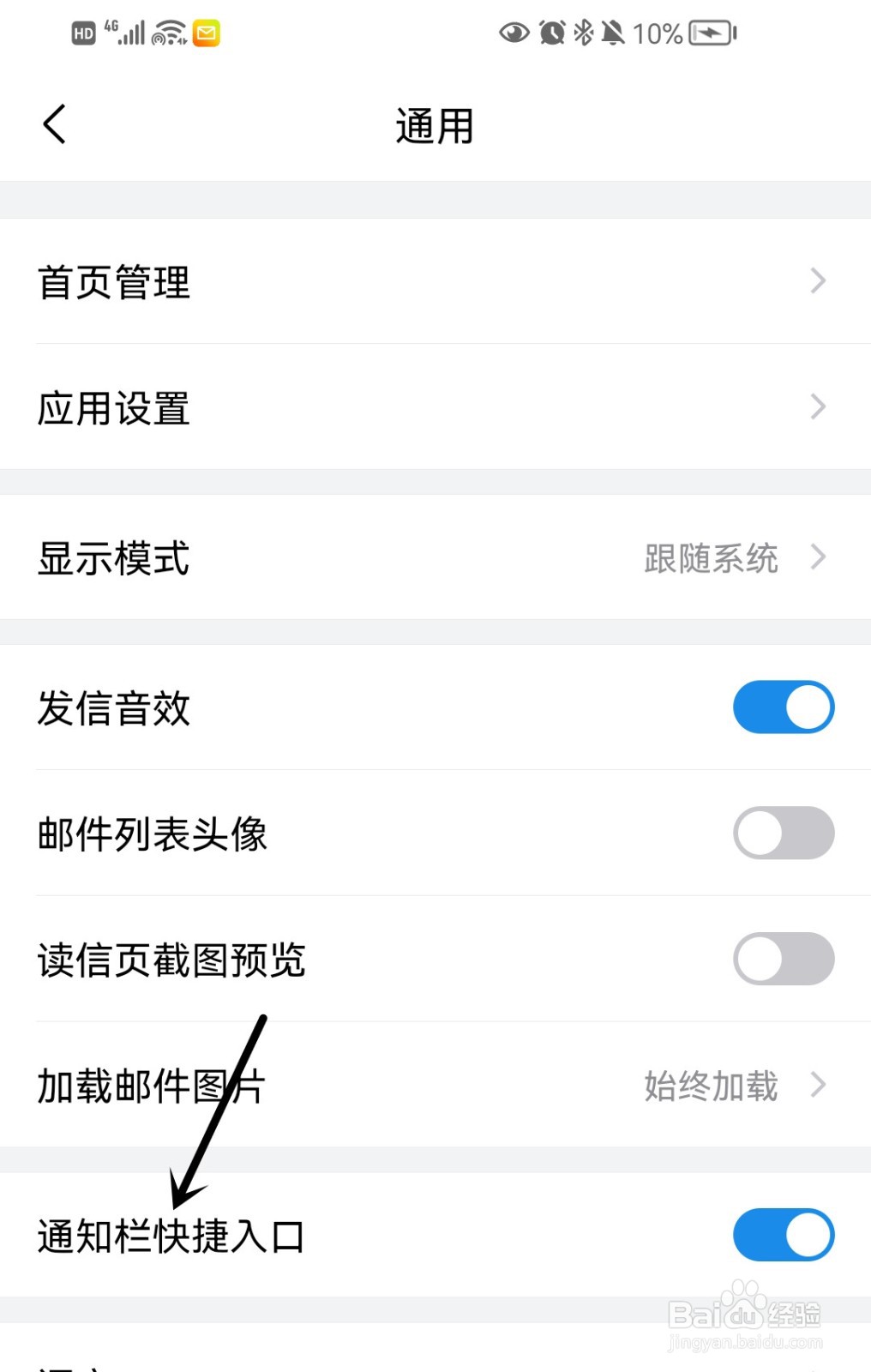This screenshot has height=1372, width=871.
Task: Expand the 显示模式 display mode options
Action: click(435, 558)
